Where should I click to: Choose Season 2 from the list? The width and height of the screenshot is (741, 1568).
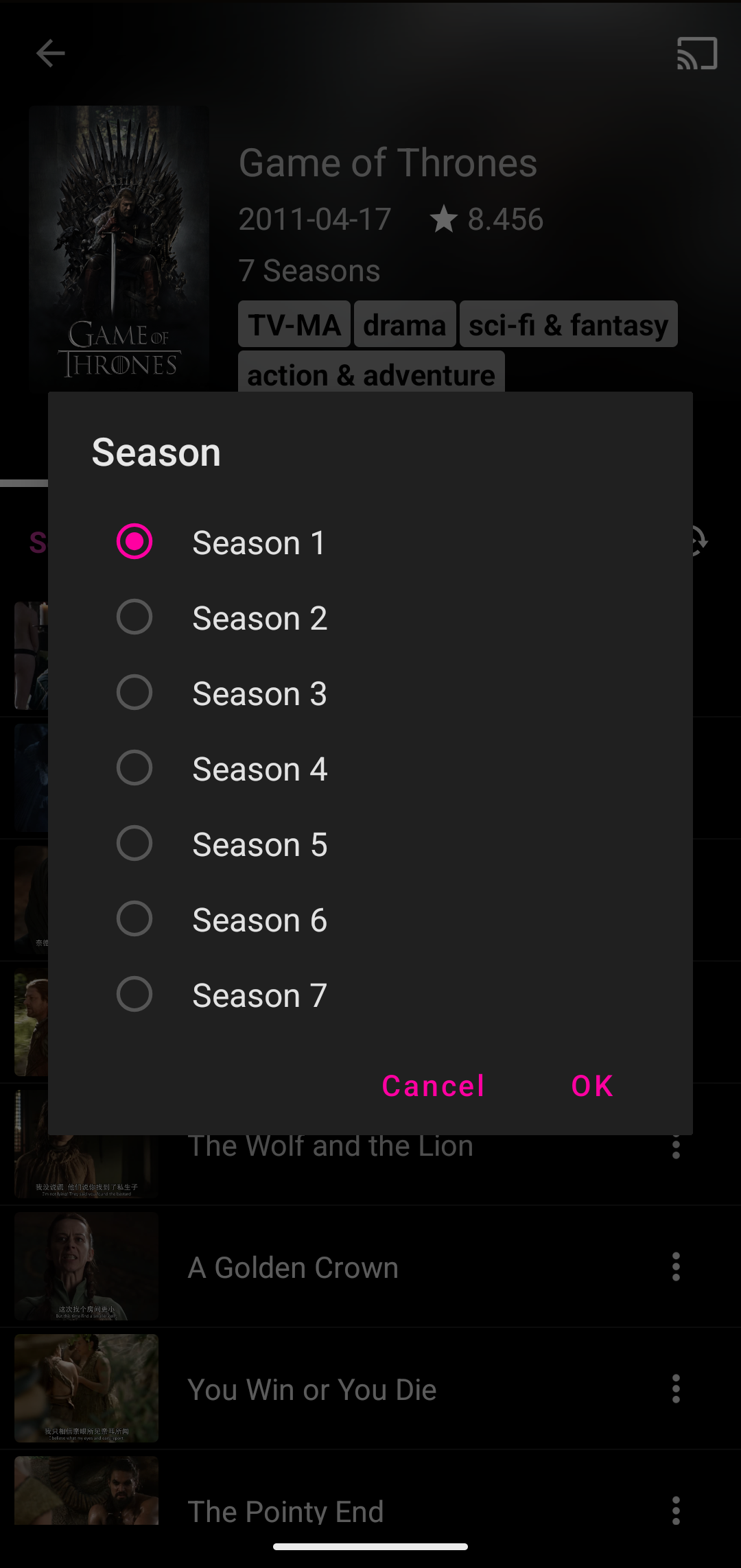click(134, 617)
